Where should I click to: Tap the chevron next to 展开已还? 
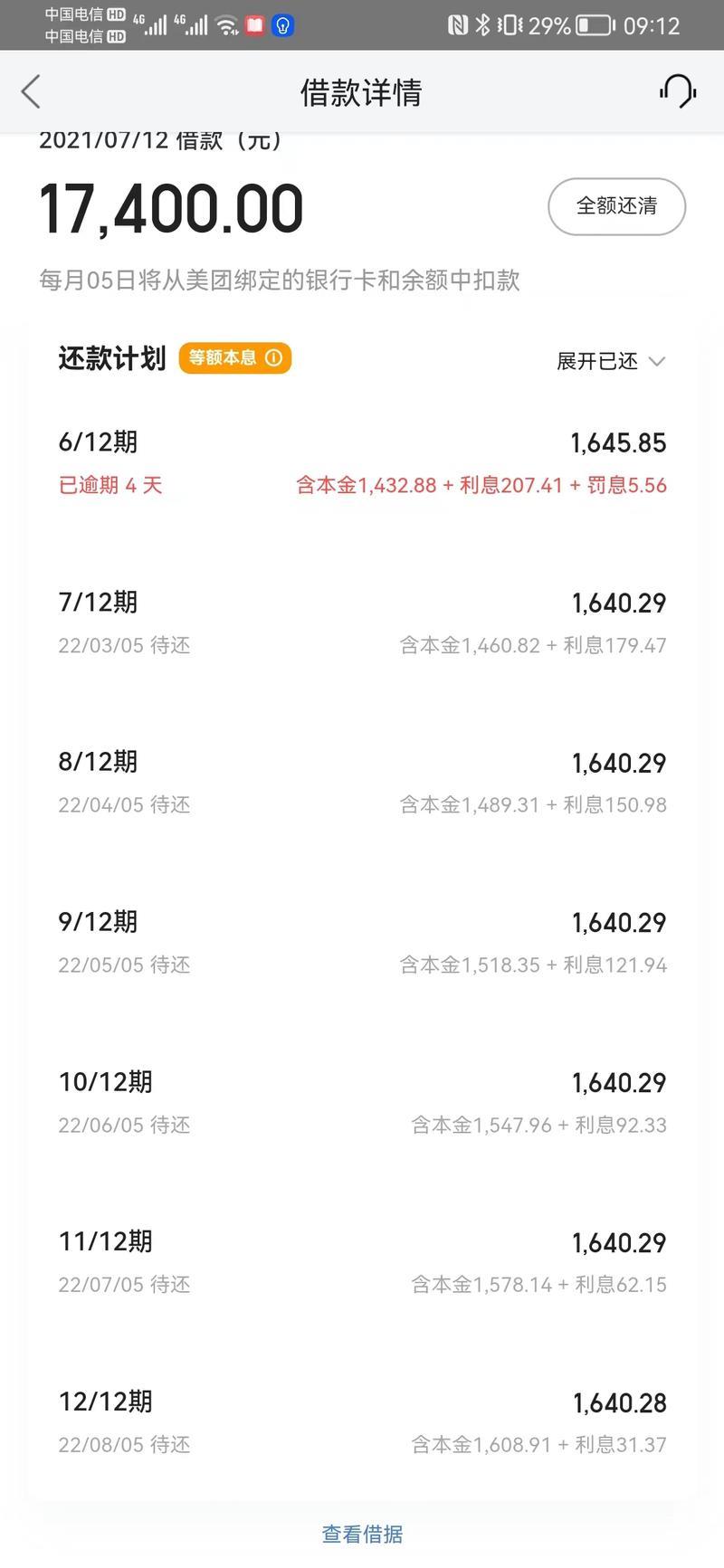tap(659, 362)
